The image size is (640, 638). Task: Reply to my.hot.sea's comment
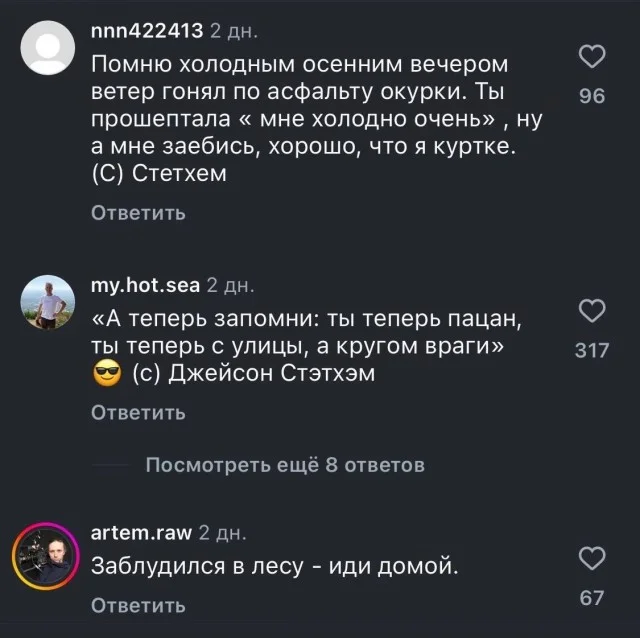138,412
